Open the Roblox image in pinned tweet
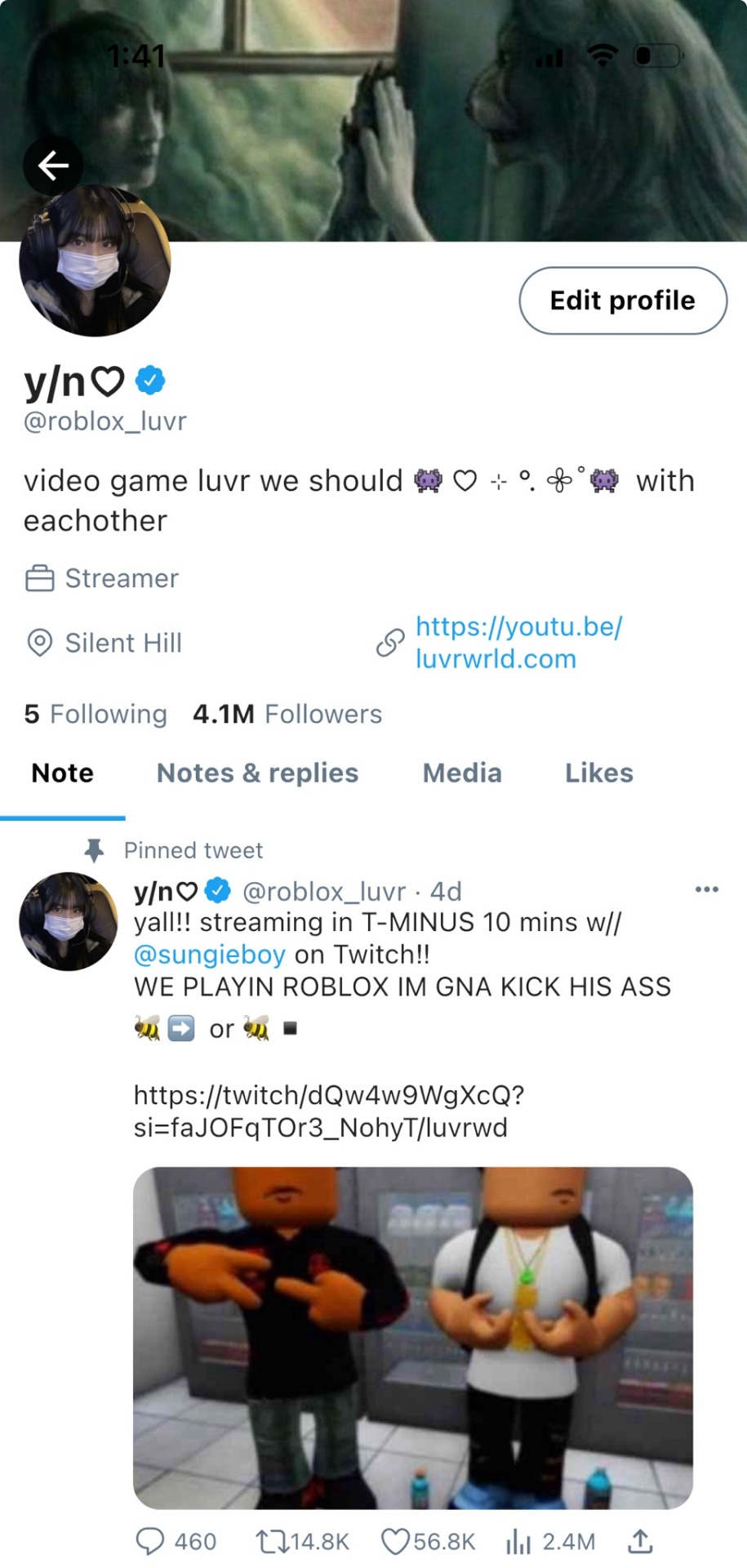 point(413,1338)
